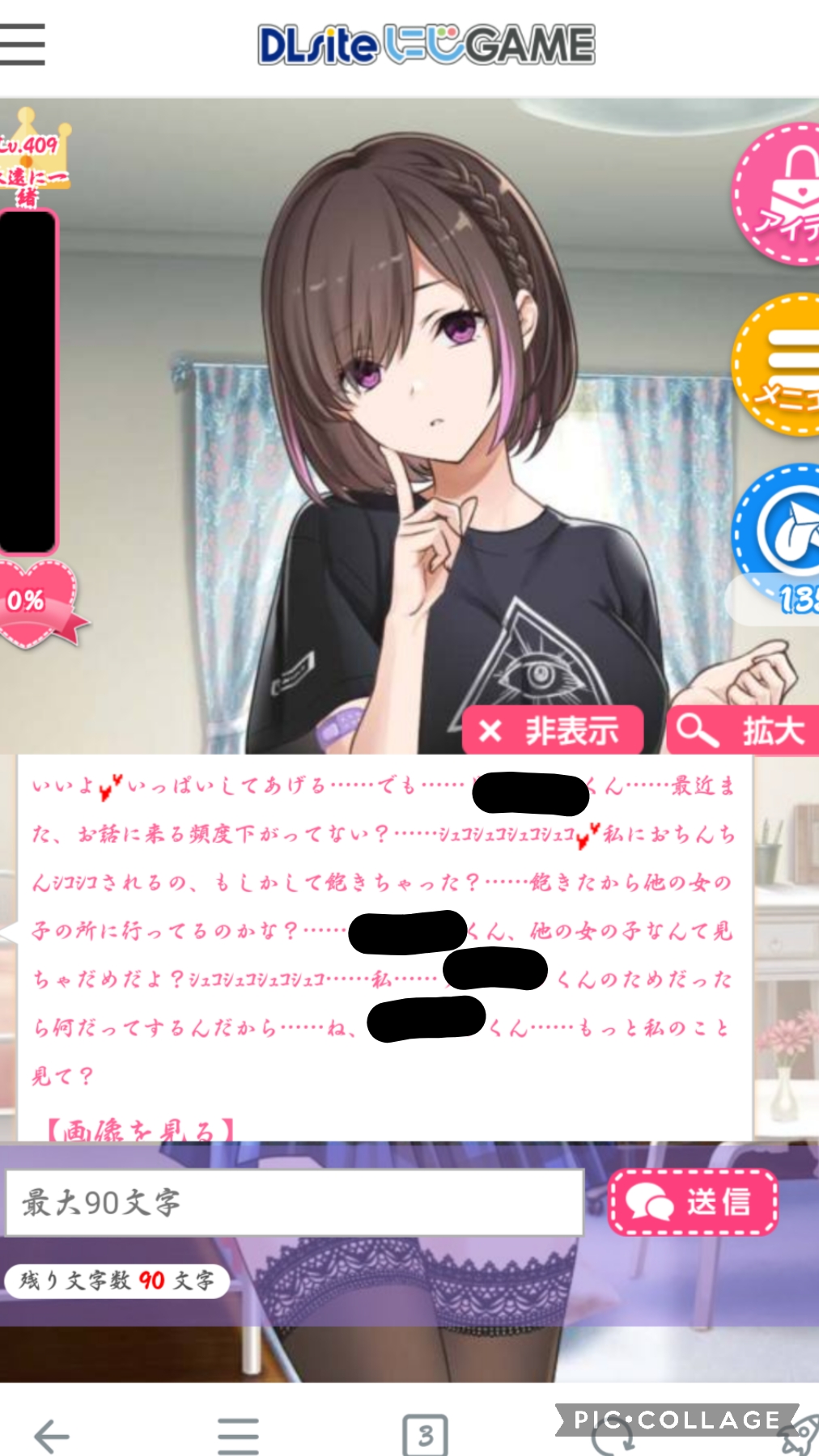Open the browser bottom menu icon

point(238,1435)
